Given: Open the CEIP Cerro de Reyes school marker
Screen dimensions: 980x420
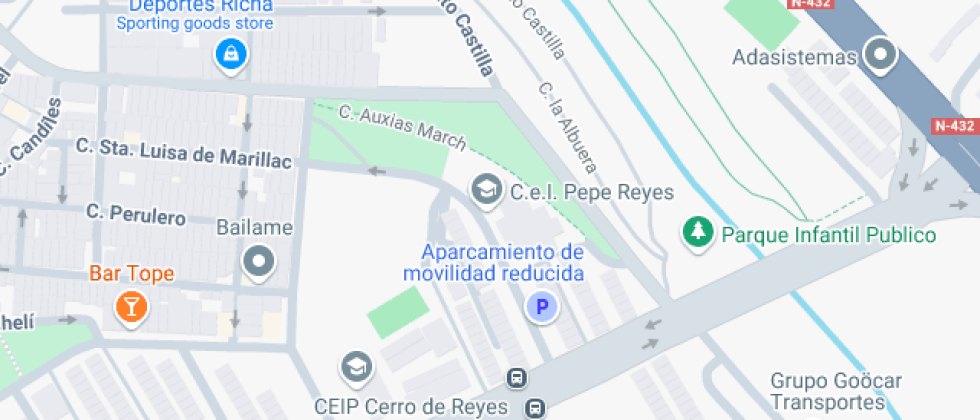Looking at the screenshot, I should tap(356, 368).
